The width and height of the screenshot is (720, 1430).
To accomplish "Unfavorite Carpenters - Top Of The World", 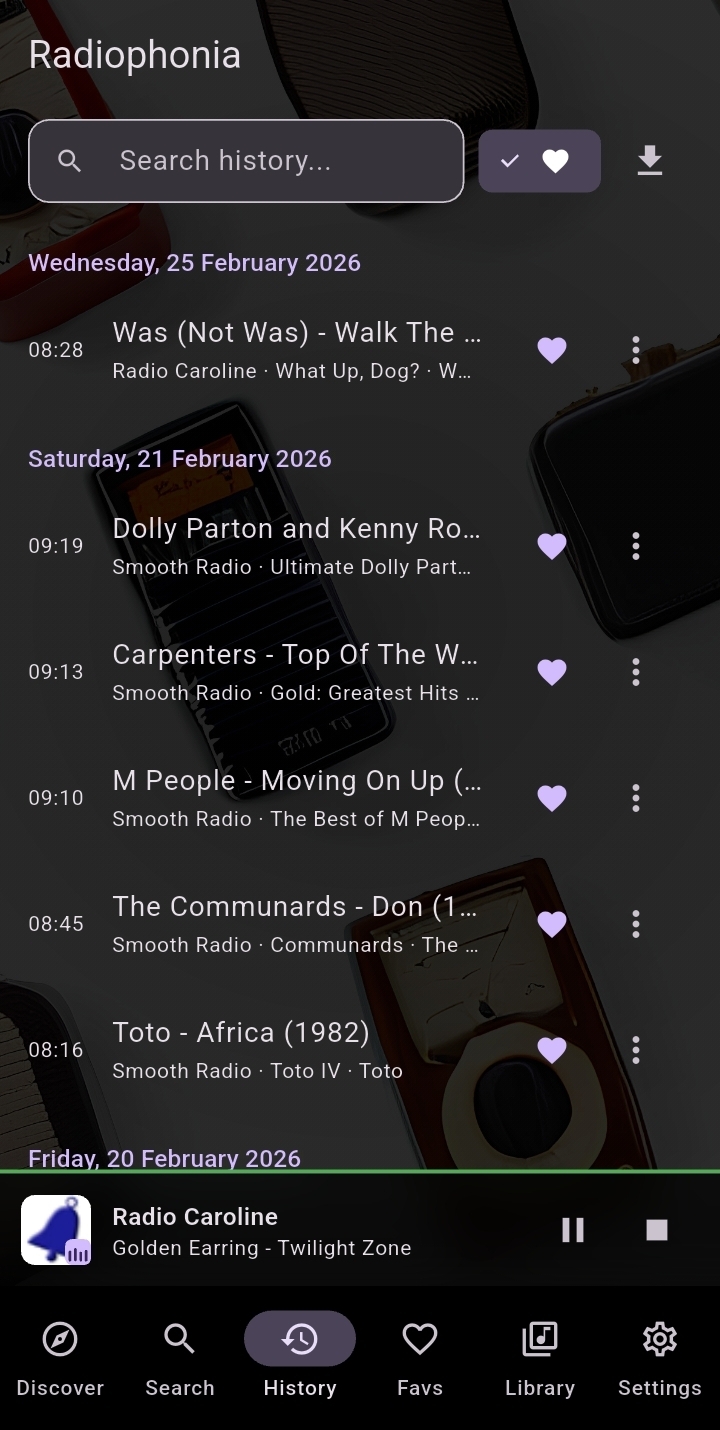I will click(x=552, y=671).
